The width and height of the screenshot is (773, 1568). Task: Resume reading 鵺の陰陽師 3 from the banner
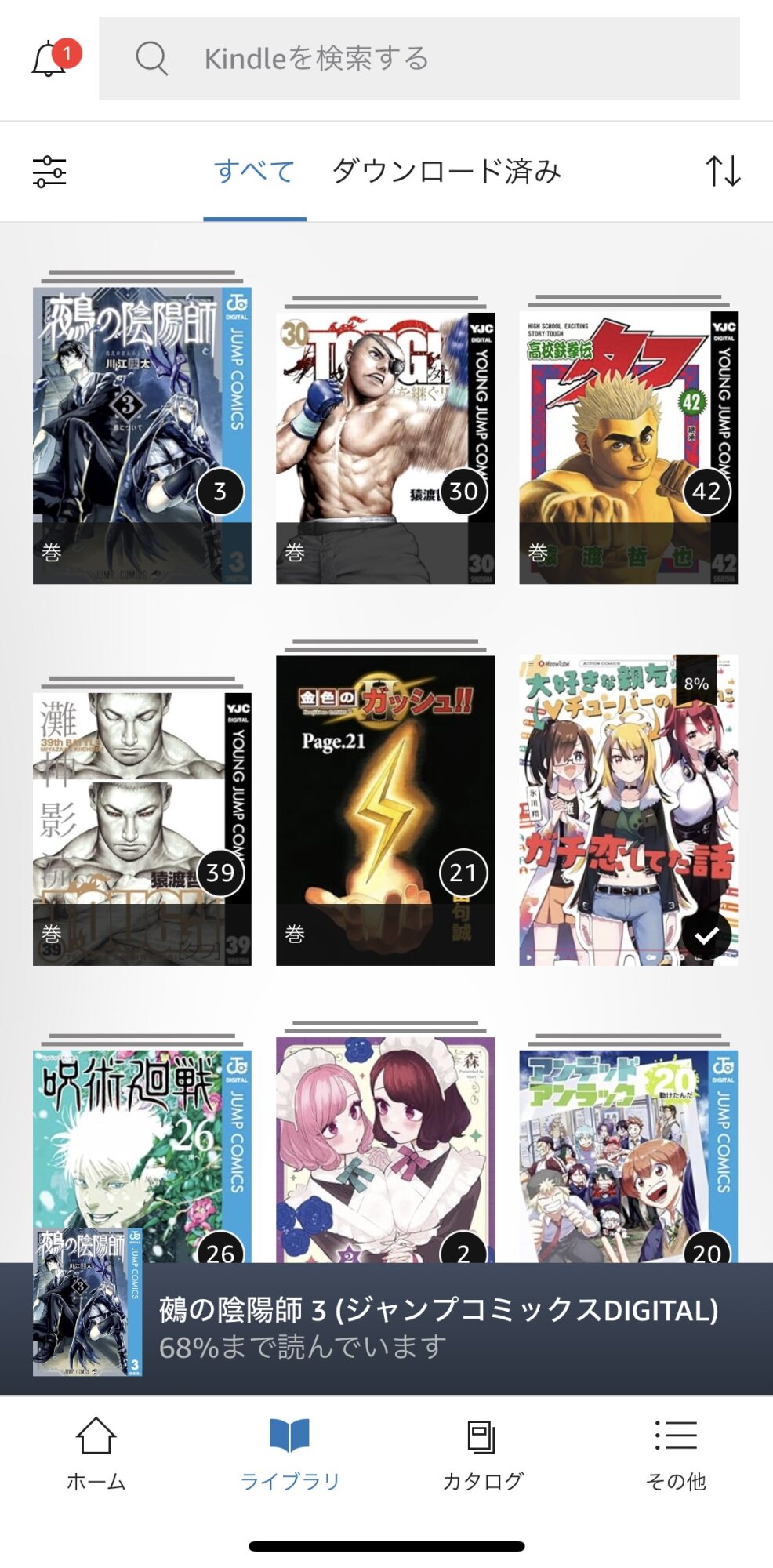click(x=437, y=1327)
